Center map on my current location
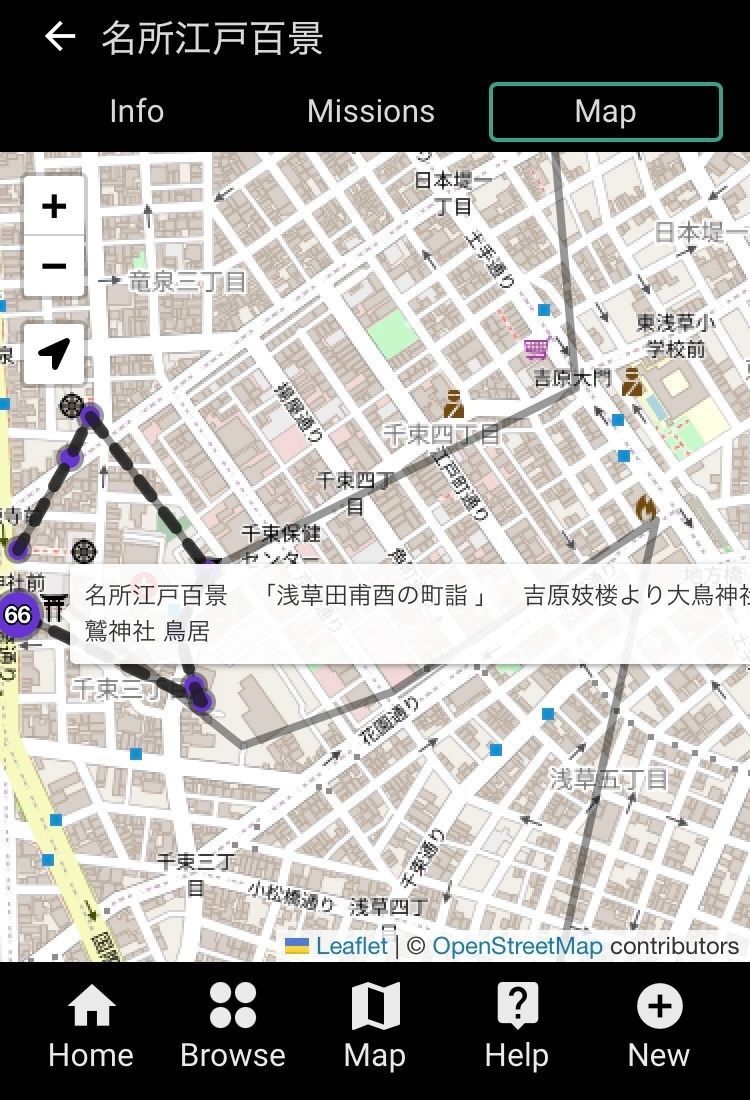The width and height of the screenshot is (750, 1100). click(x=54, y=354)
